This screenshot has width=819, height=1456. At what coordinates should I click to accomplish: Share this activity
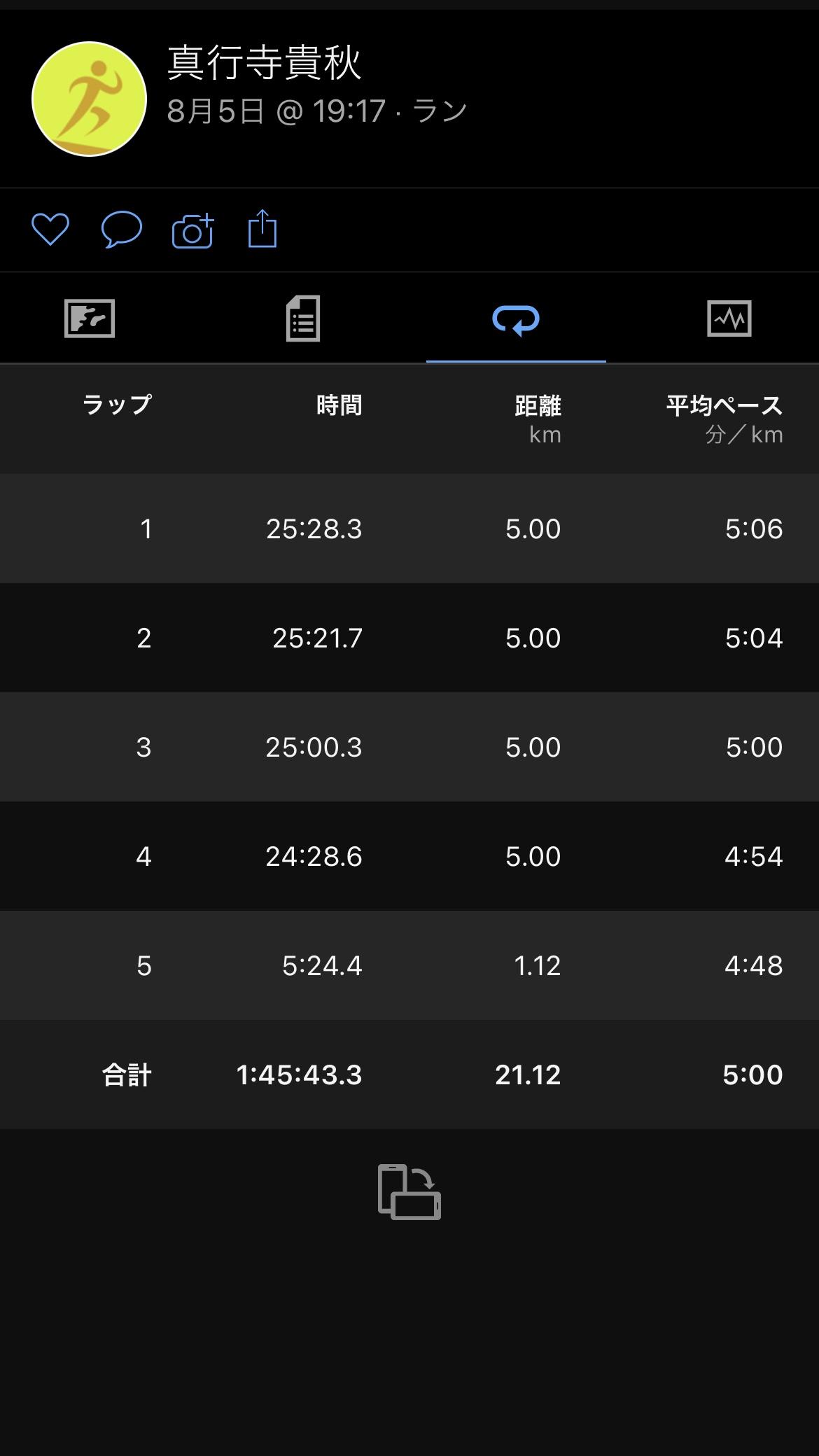(x=262, y=229)
